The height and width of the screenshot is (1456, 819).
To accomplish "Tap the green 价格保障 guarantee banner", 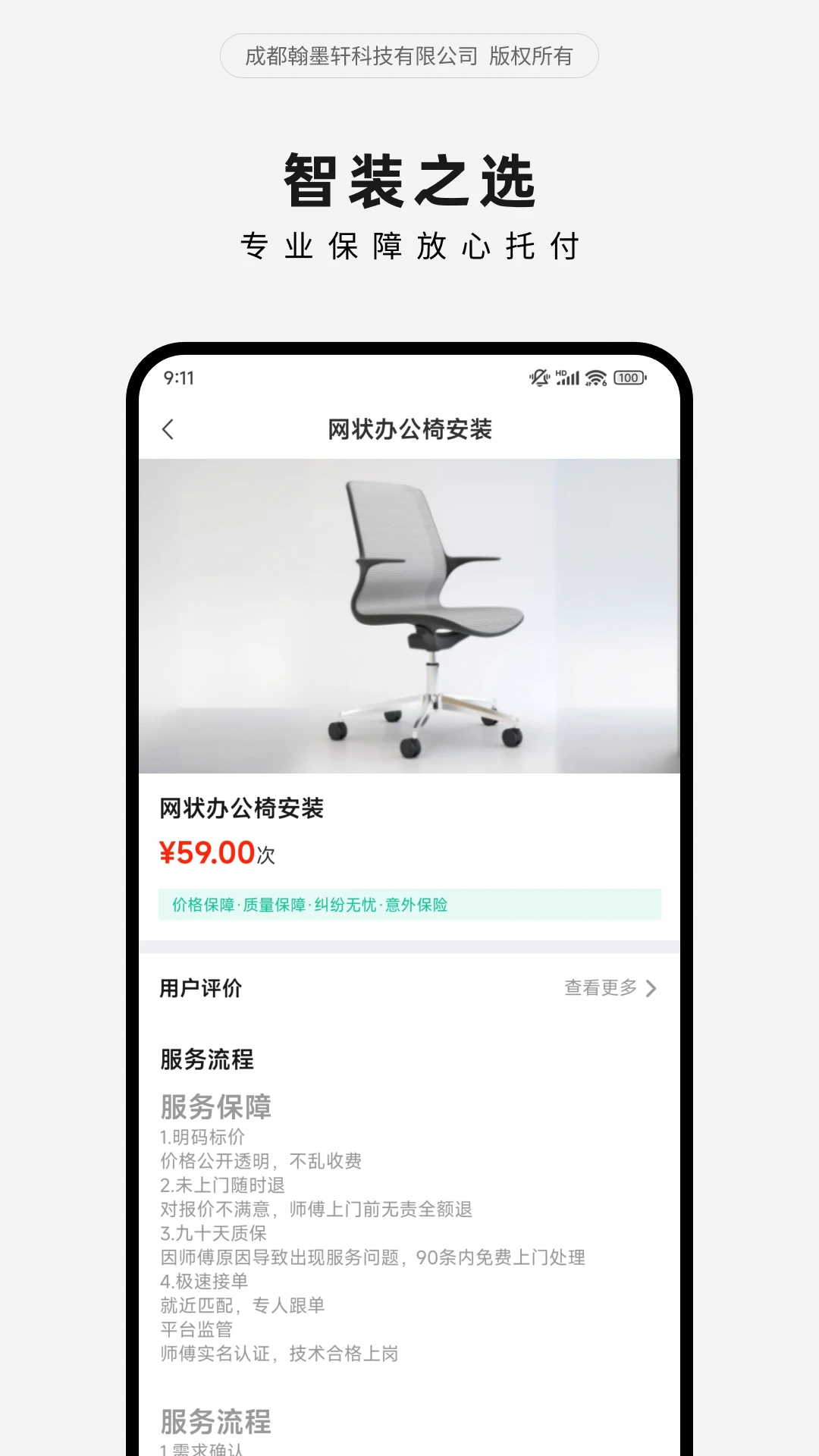I will [x=409, y=905].
